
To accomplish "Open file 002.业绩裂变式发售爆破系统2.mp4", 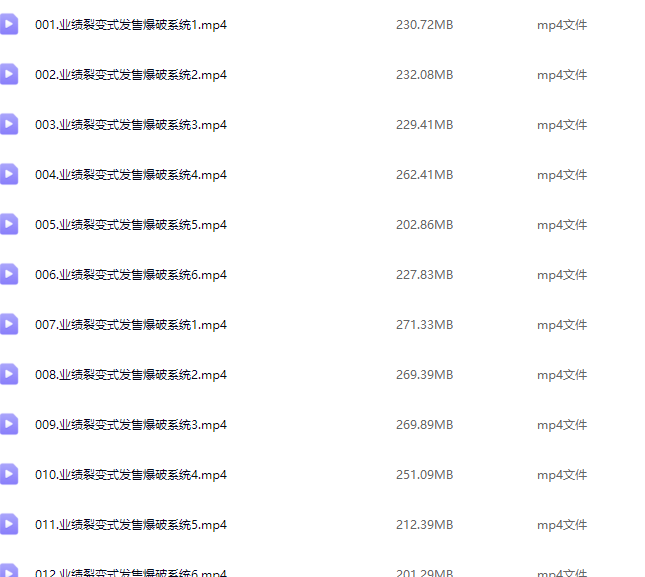I will click(x=130, y=75).
